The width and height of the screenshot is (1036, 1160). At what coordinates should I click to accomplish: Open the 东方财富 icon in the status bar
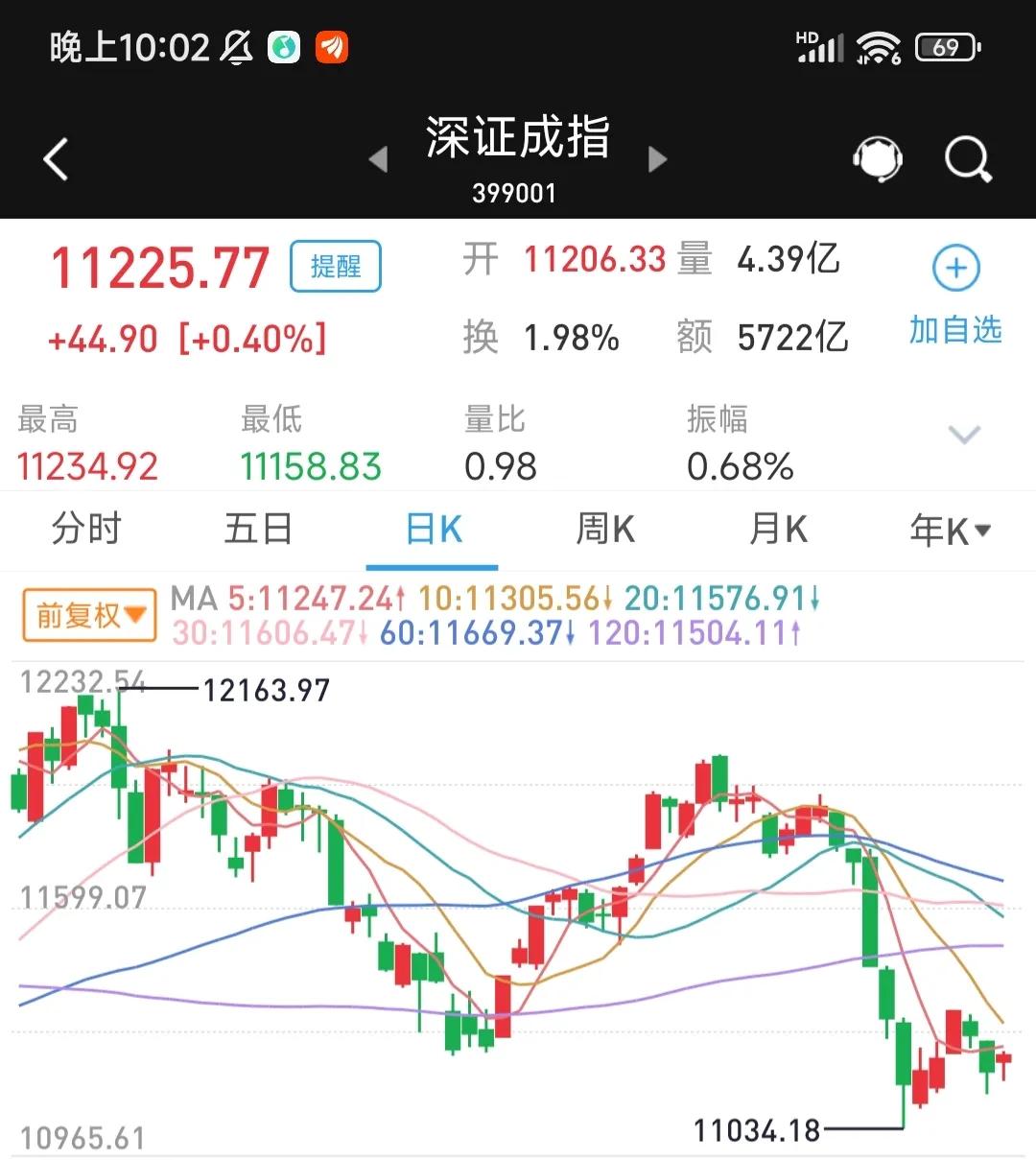[331, 46]
